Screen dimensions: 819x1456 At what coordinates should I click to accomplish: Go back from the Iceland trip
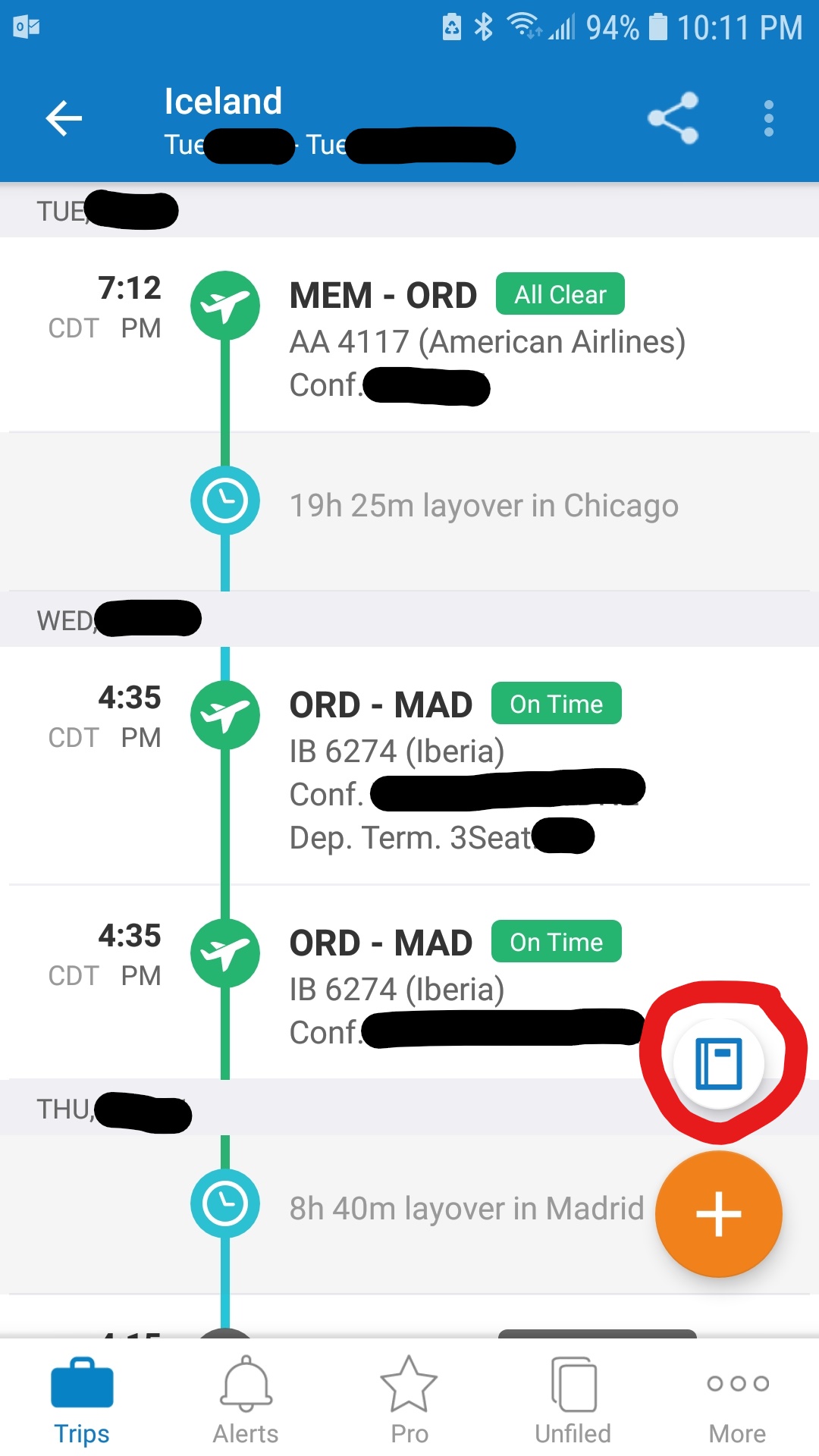pyautogui.click(x=64, y=118)
